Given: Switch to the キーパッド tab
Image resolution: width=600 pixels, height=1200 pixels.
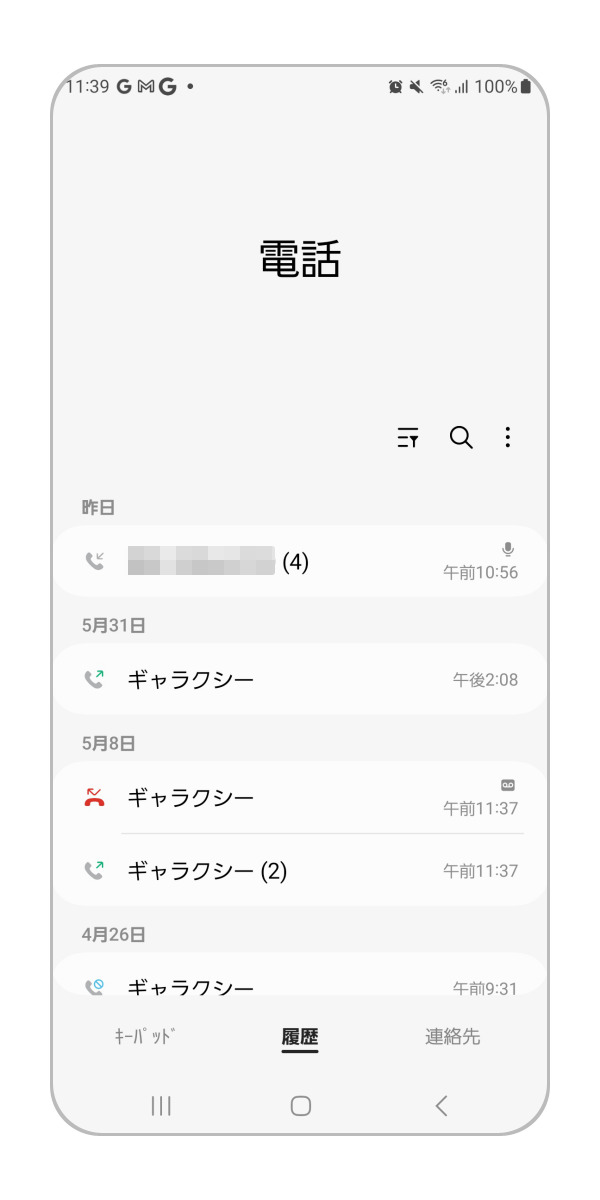Looking at the screenshot, I should [x=146, y=1037].
